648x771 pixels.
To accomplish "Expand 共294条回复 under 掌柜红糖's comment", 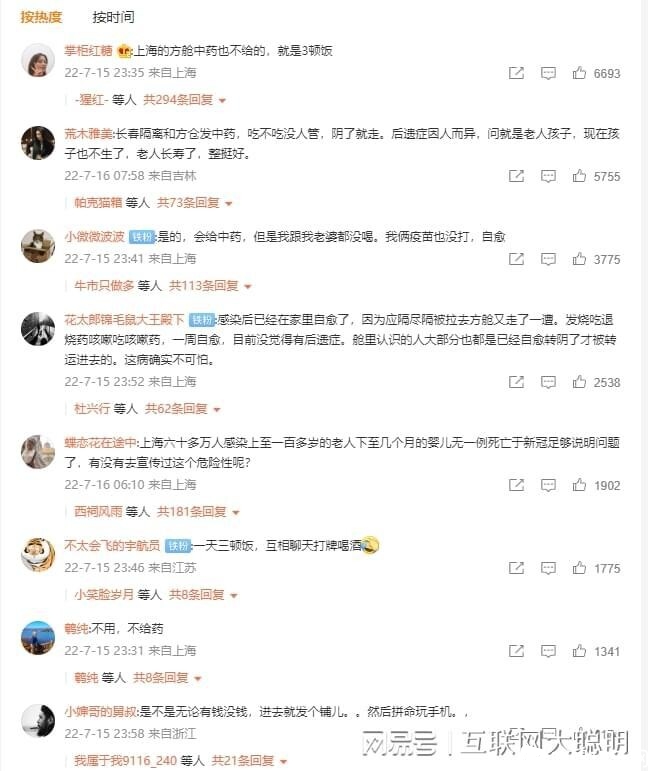I will 184,100.
